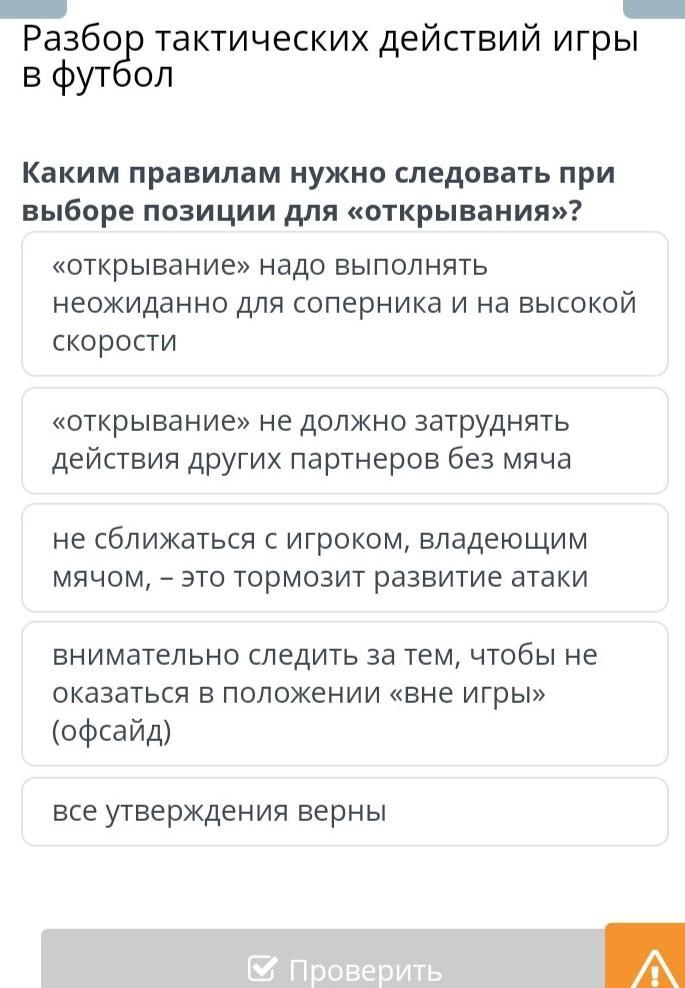The height and width of the screenshot is (988, 685).
Task: Select the answer about unexpected high-speed «открывание»
Action: 344,304
